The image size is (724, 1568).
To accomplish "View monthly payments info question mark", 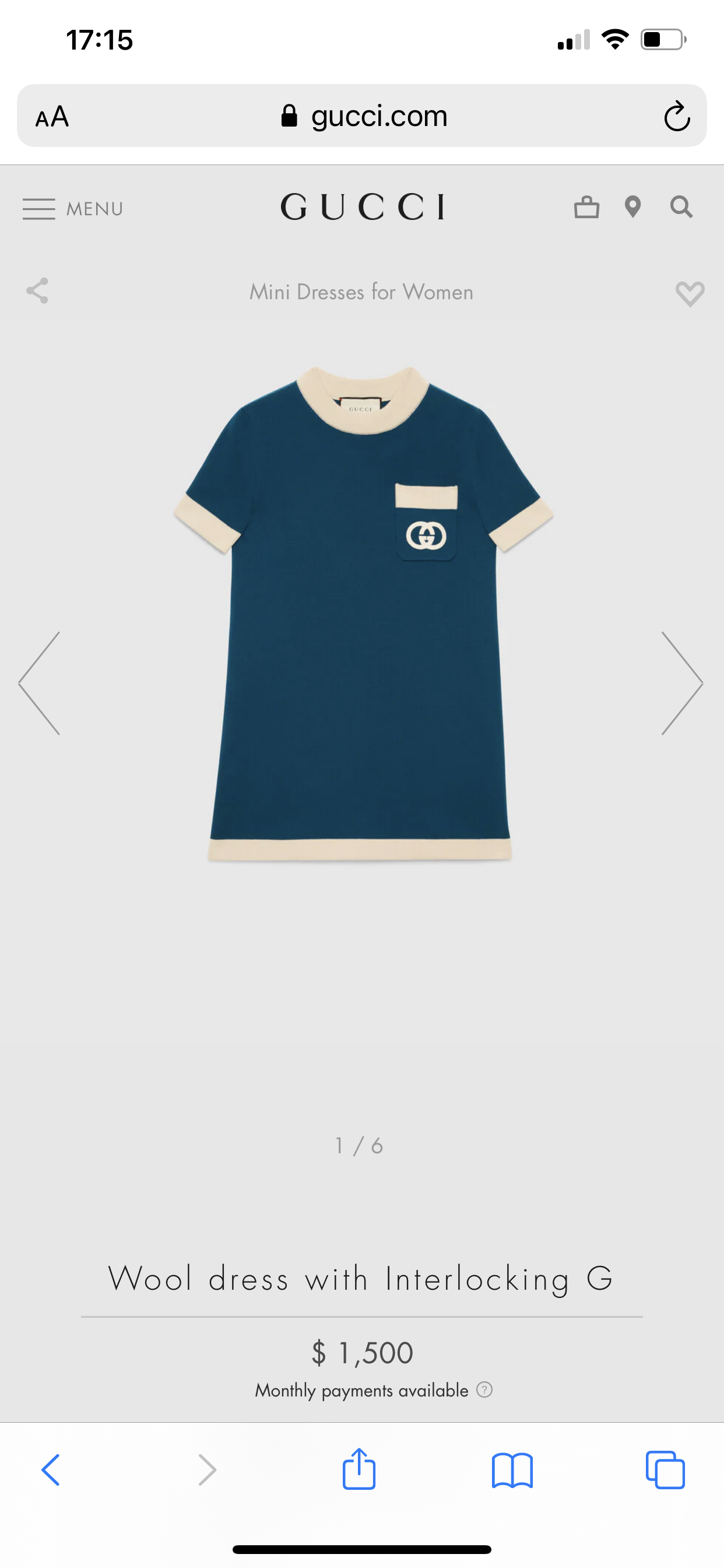I will (484, 1390).
